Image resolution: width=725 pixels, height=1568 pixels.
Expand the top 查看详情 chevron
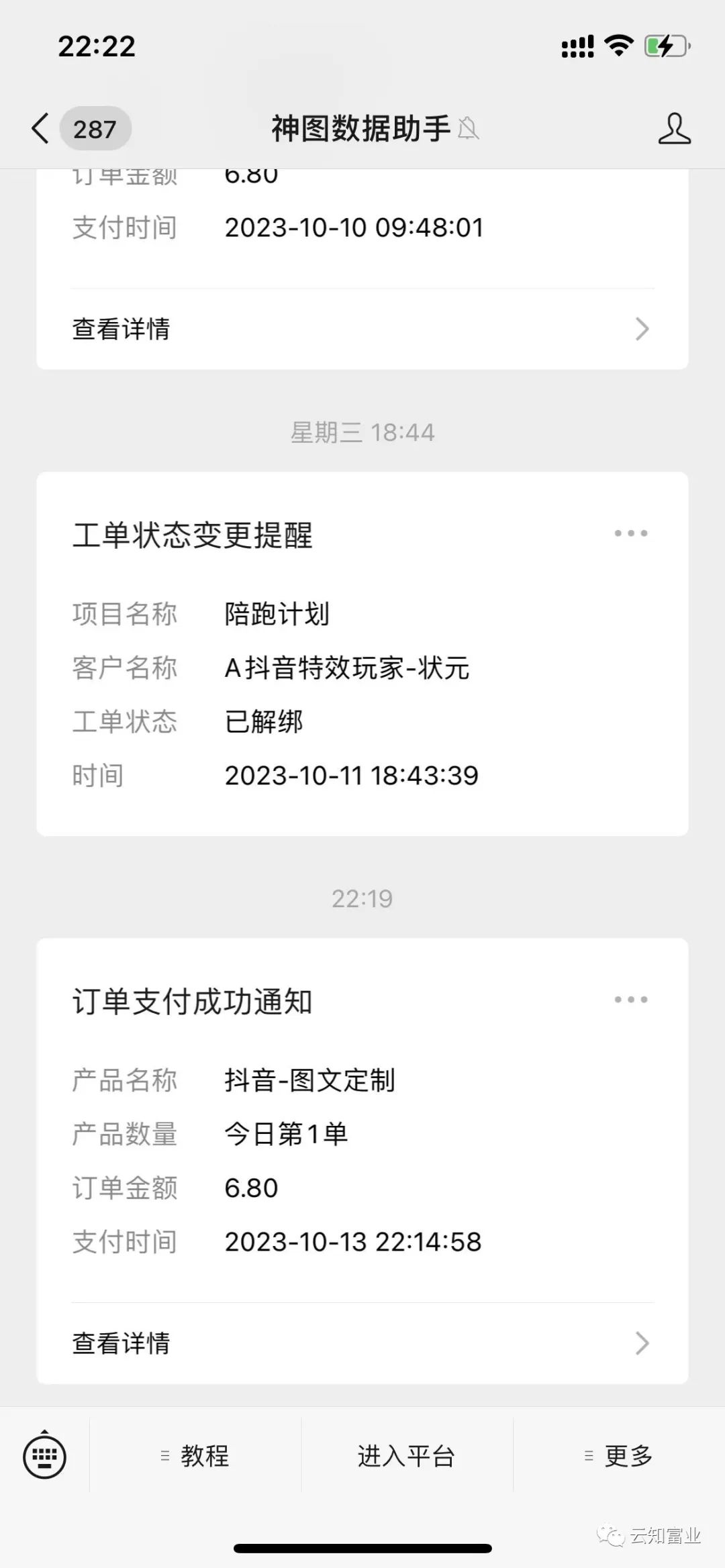(641, 330)
